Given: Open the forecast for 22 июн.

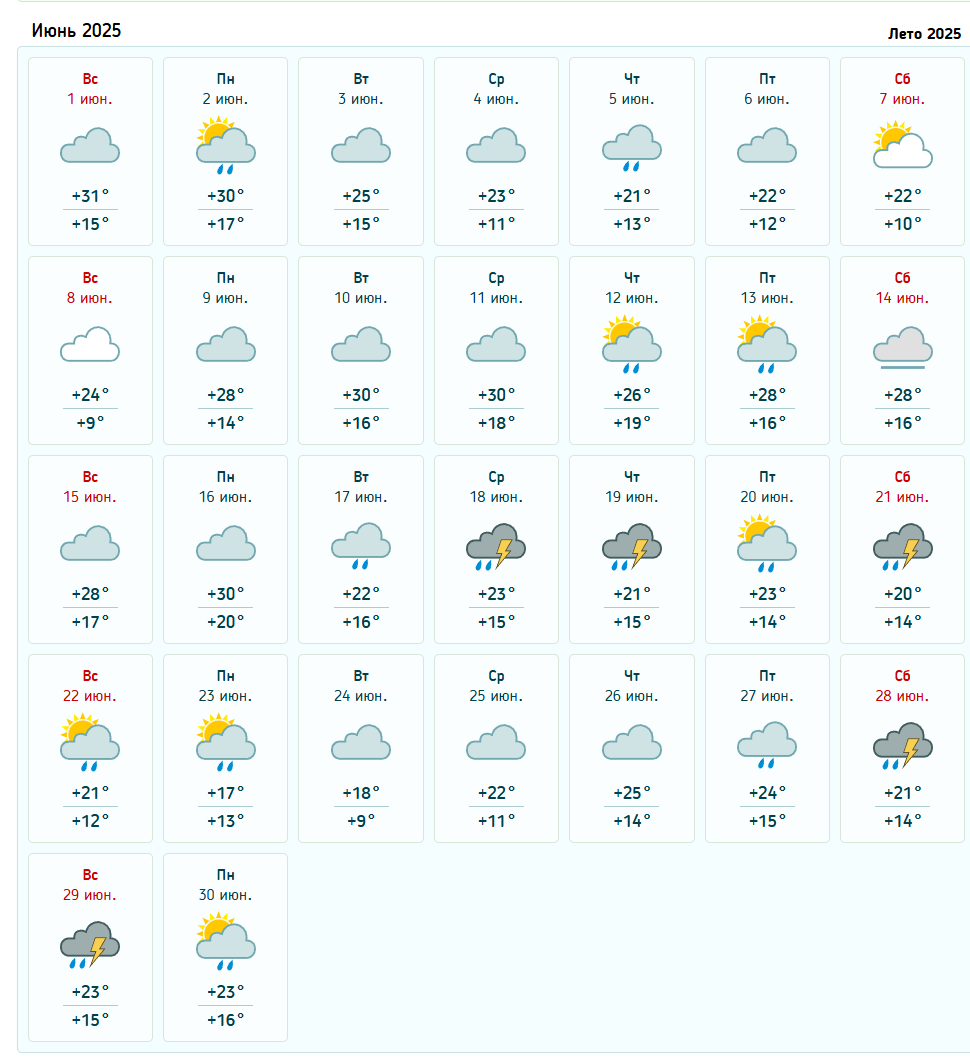Looking at the screenshot, I should (90, 748).
